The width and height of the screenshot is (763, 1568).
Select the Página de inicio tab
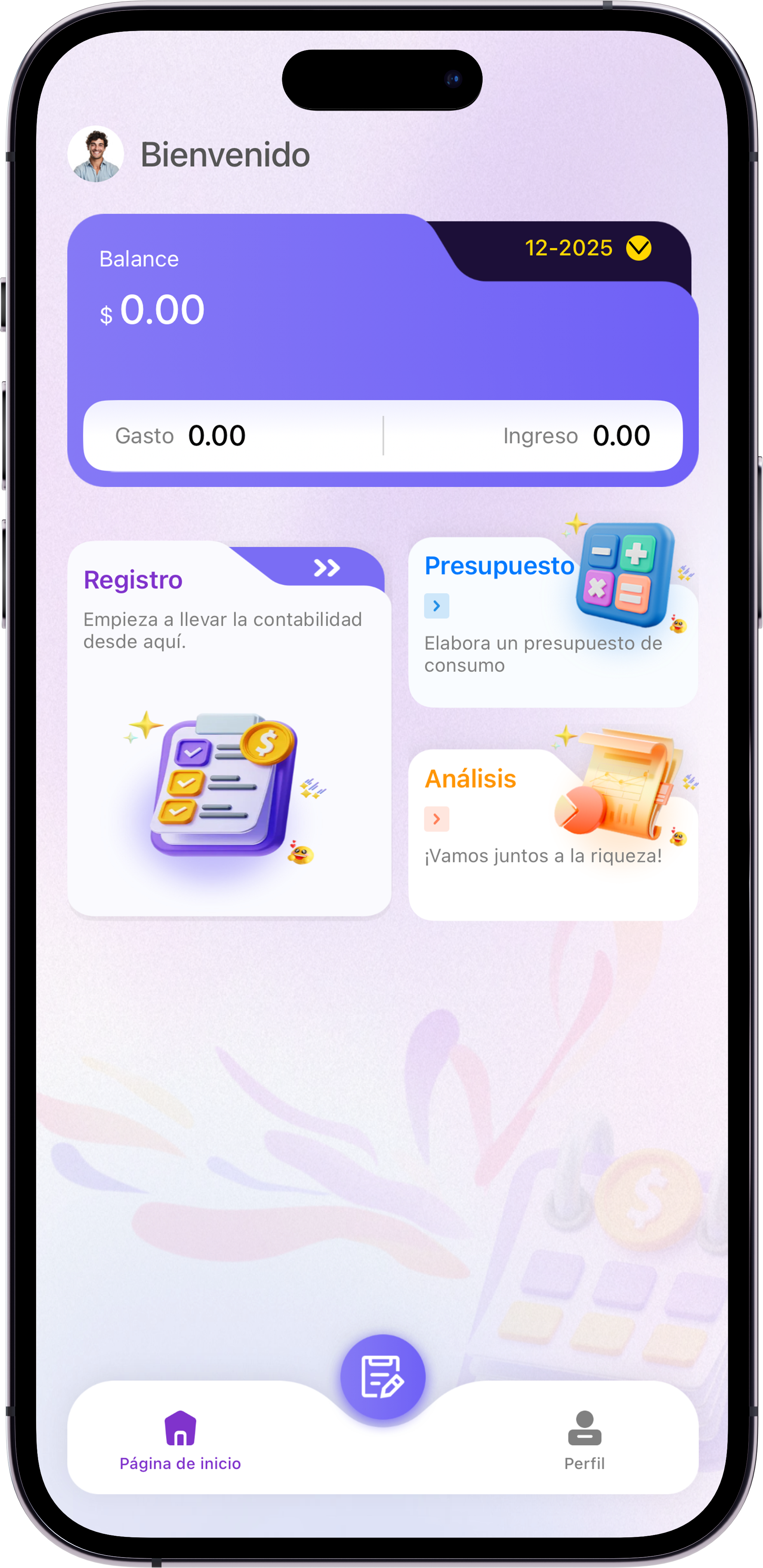coord(180,1439)
